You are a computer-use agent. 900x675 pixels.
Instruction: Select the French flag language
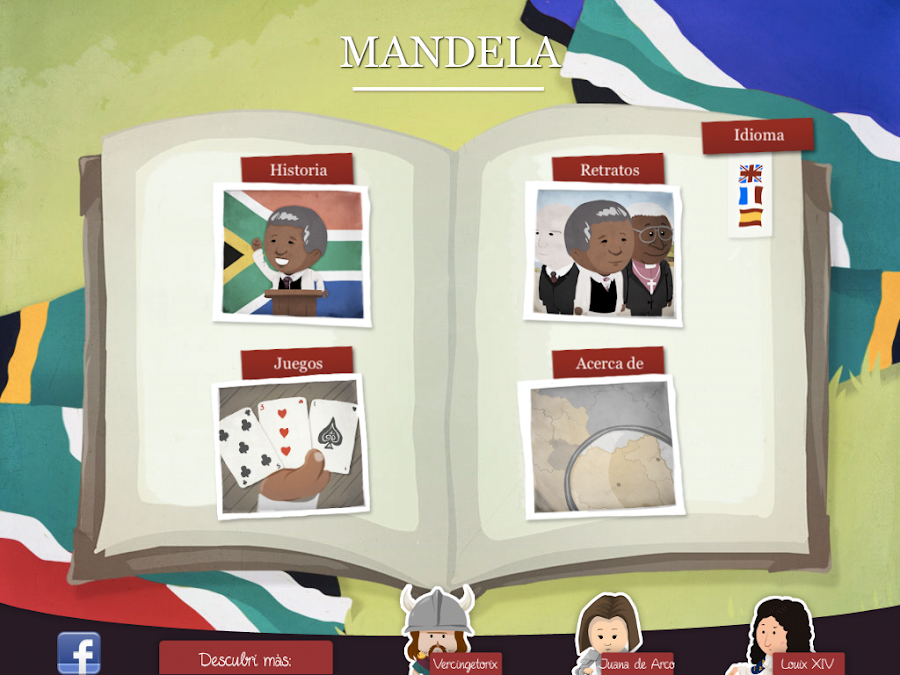point(750,195)
